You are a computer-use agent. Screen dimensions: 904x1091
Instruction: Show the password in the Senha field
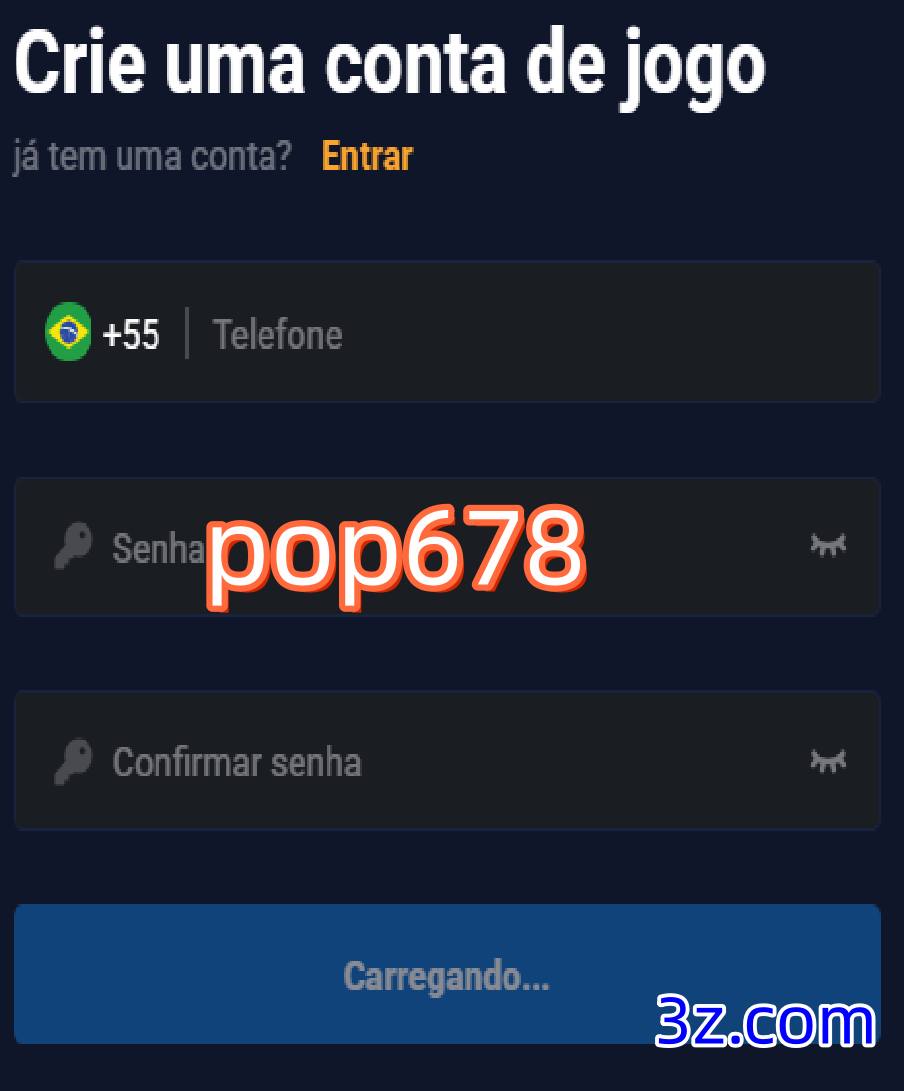tap(827, 545)
